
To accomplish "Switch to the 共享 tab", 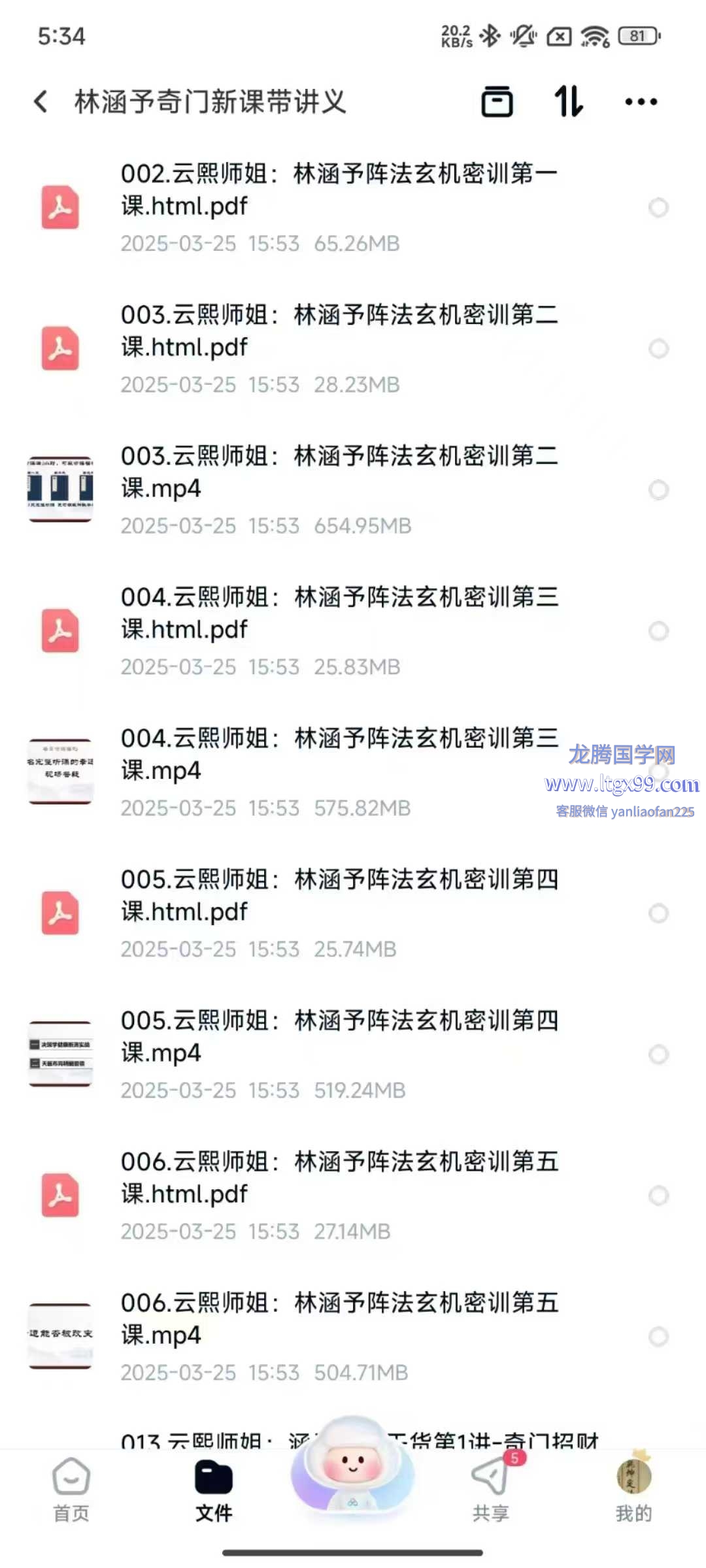I will 491,1490.
